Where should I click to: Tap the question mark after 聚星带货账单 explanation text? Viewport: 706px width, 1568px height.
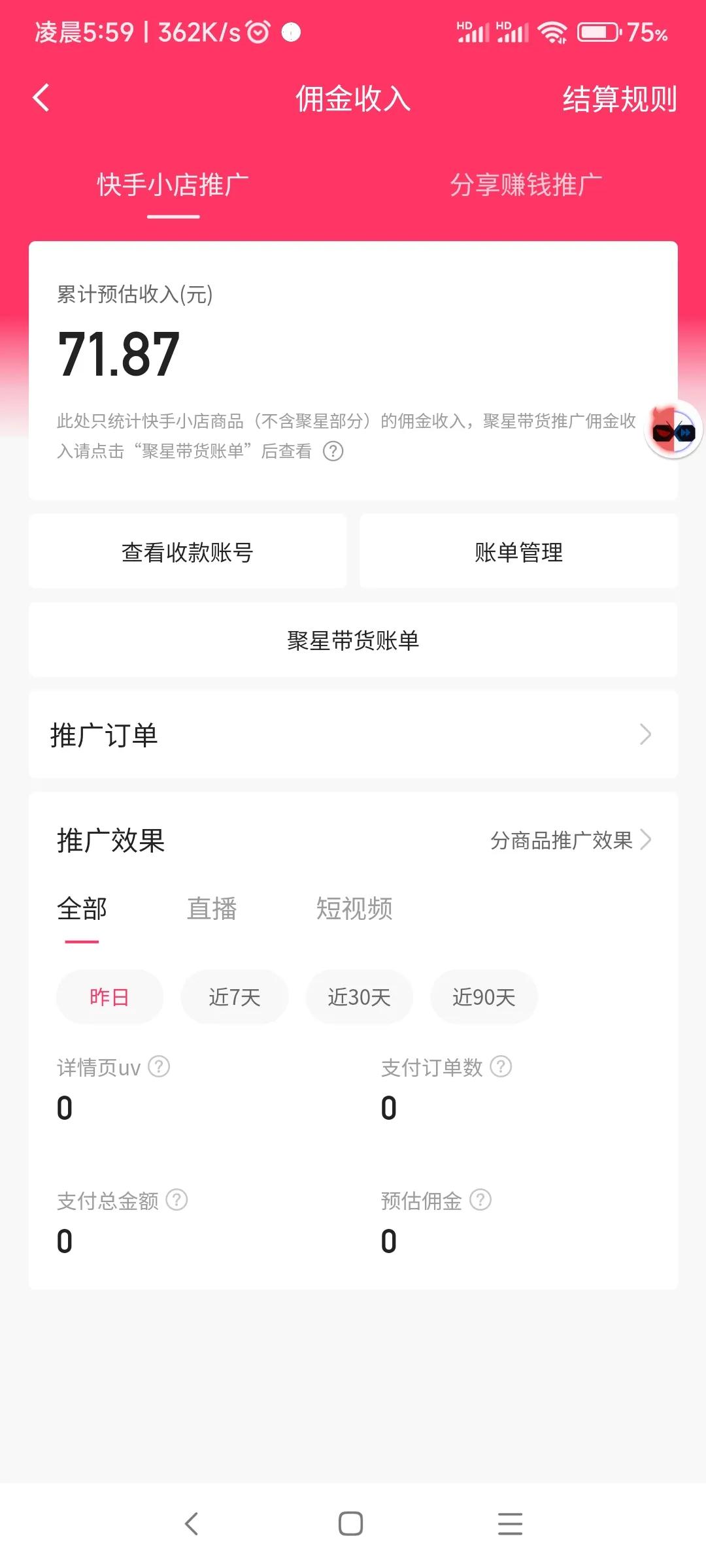point(335,451)
